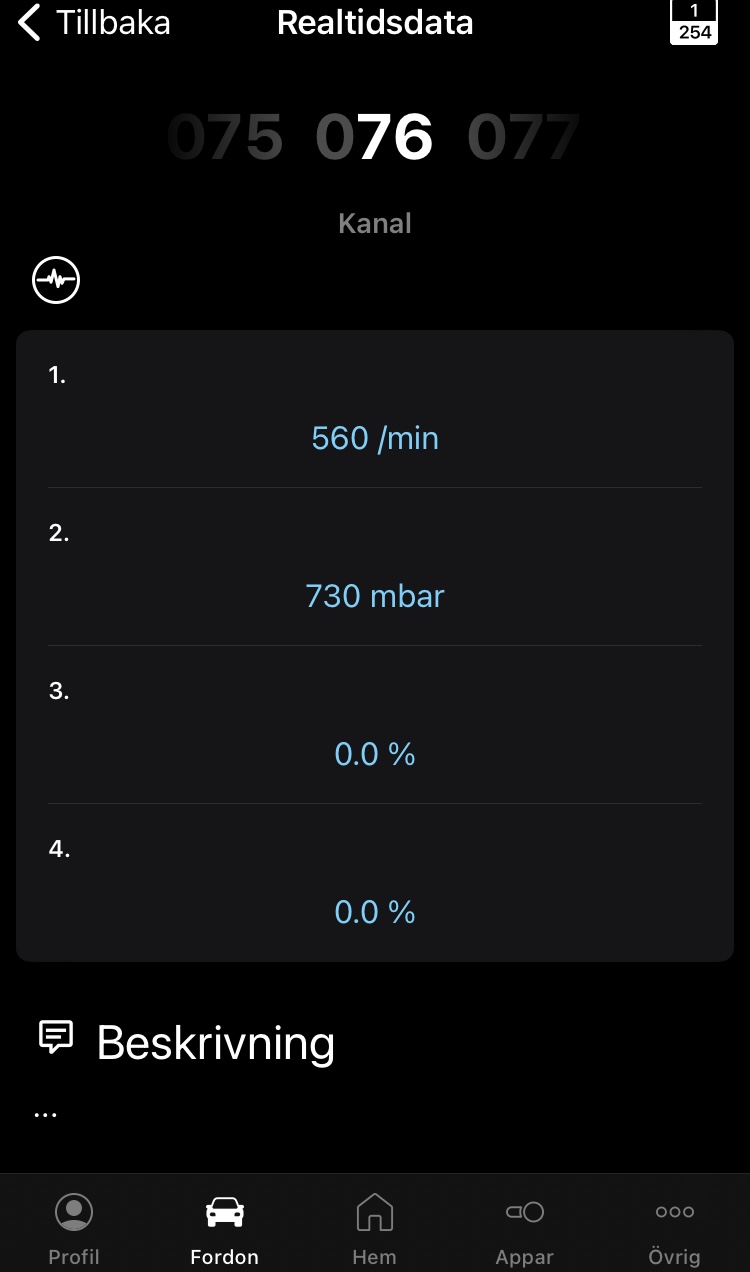Go back with the Tillbaka button
This screenshot has width=750, height=1272.
94,23
